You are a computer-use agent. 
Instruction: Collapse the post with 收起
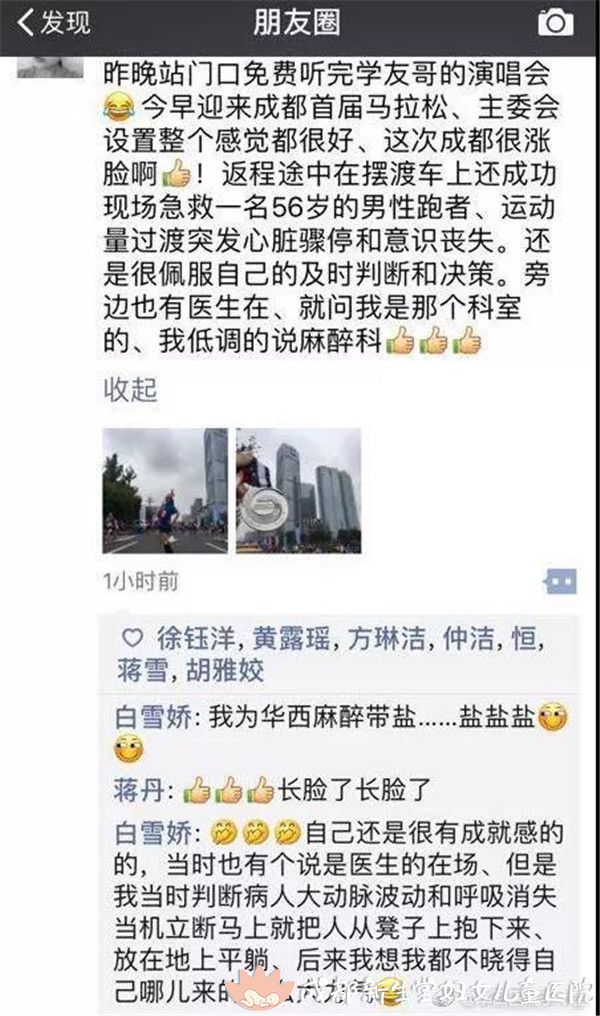[130, 389]
